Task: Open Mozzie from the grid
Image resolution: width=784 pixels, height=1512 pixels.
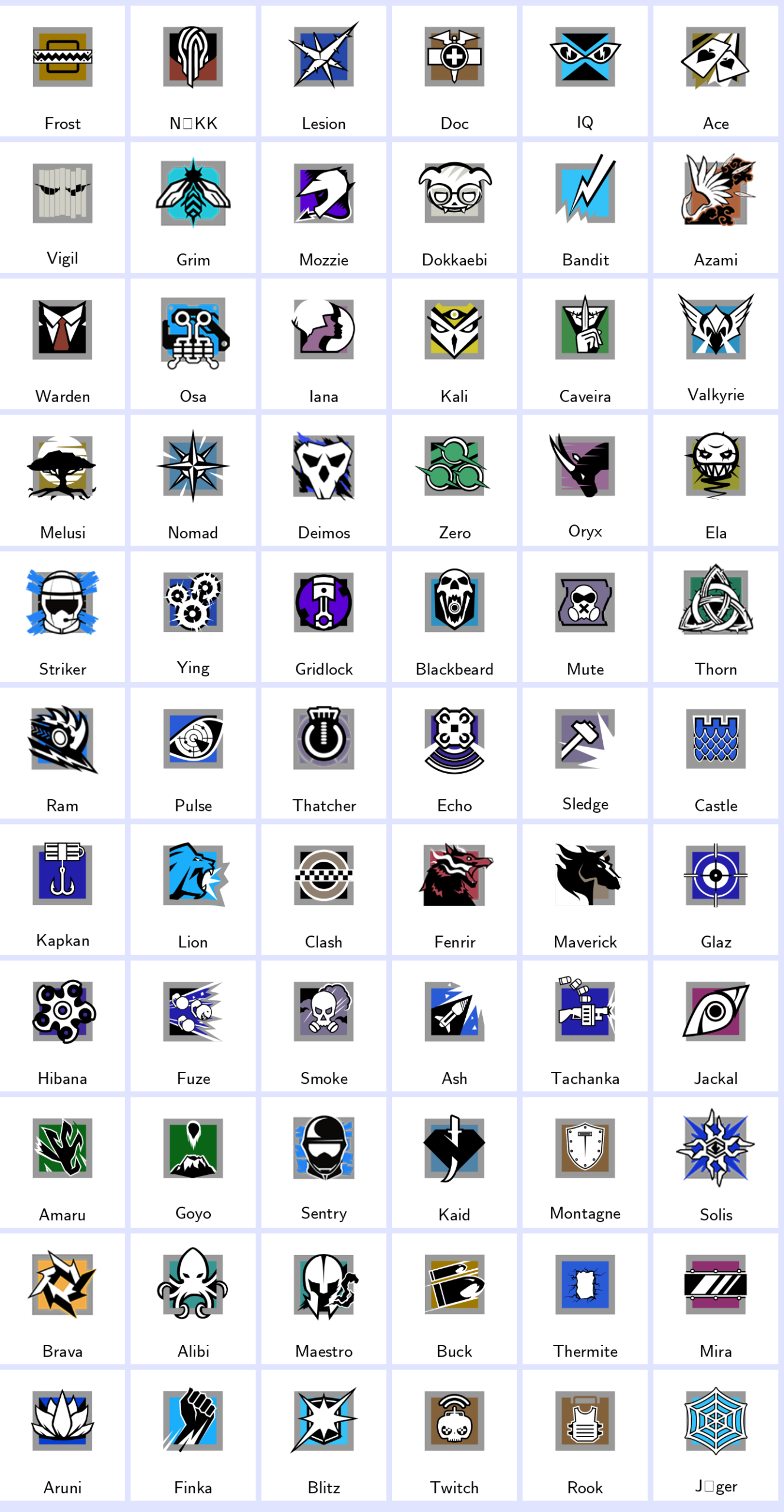Action: (324, 207)
